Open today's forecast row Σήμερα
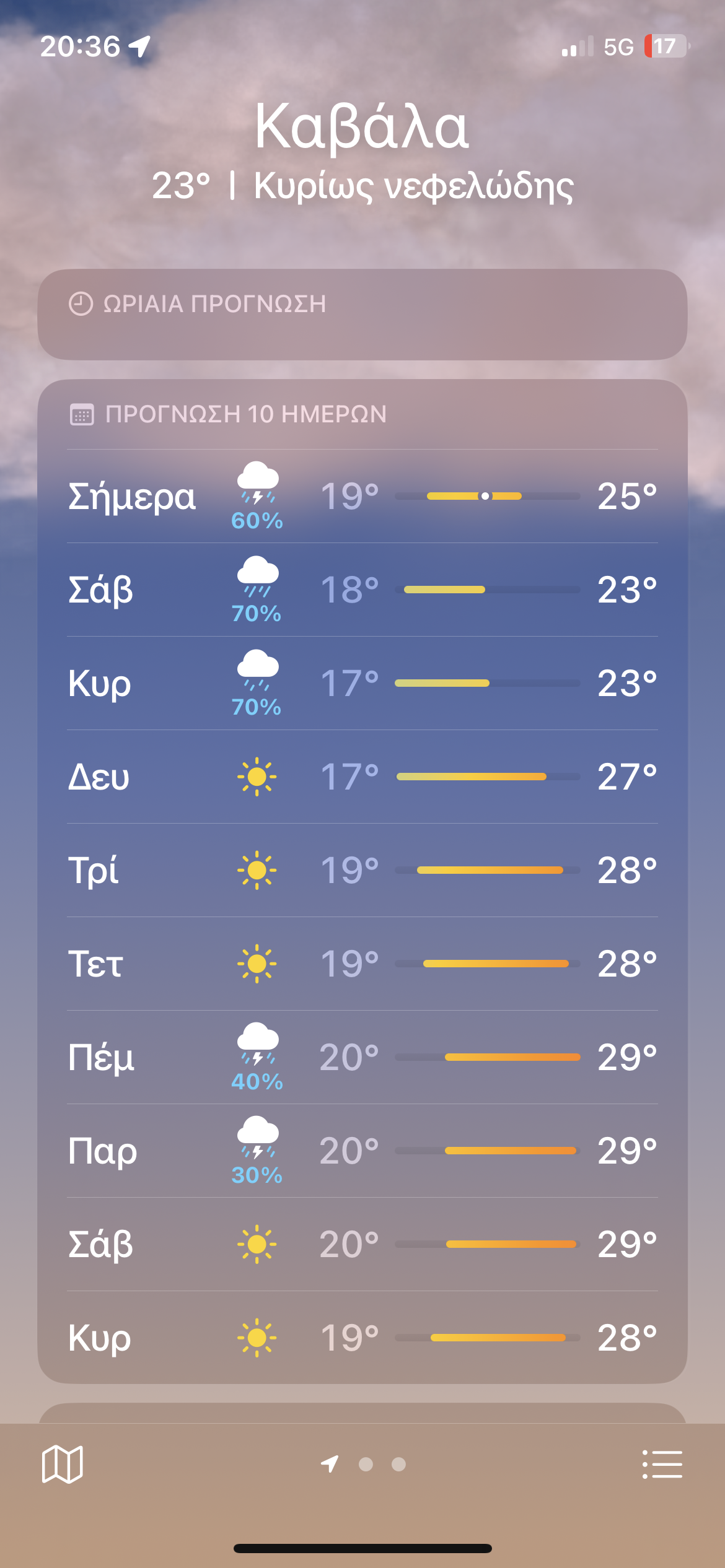725x1568 pixels. pos(362,496)
